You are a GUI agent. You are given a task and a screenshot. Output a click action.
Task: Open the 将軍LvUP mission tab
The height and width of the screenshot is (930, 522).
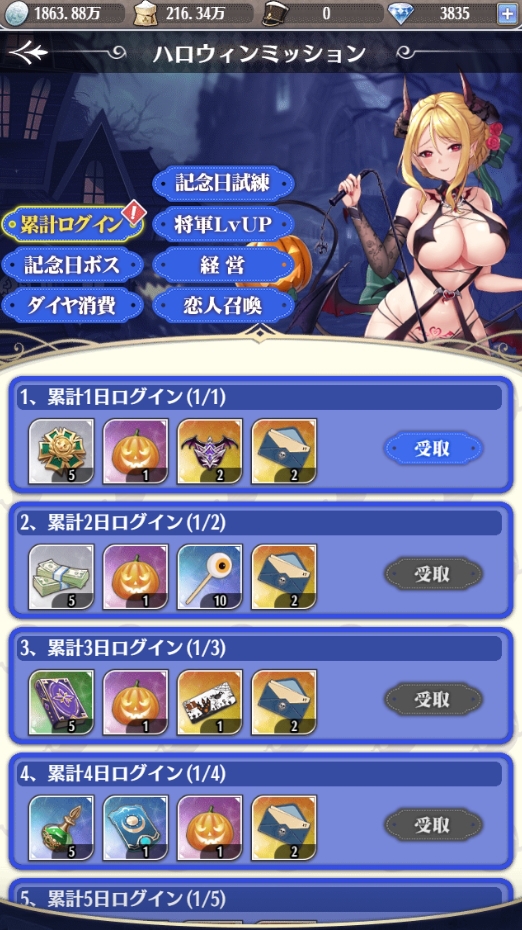coord(223,224)
